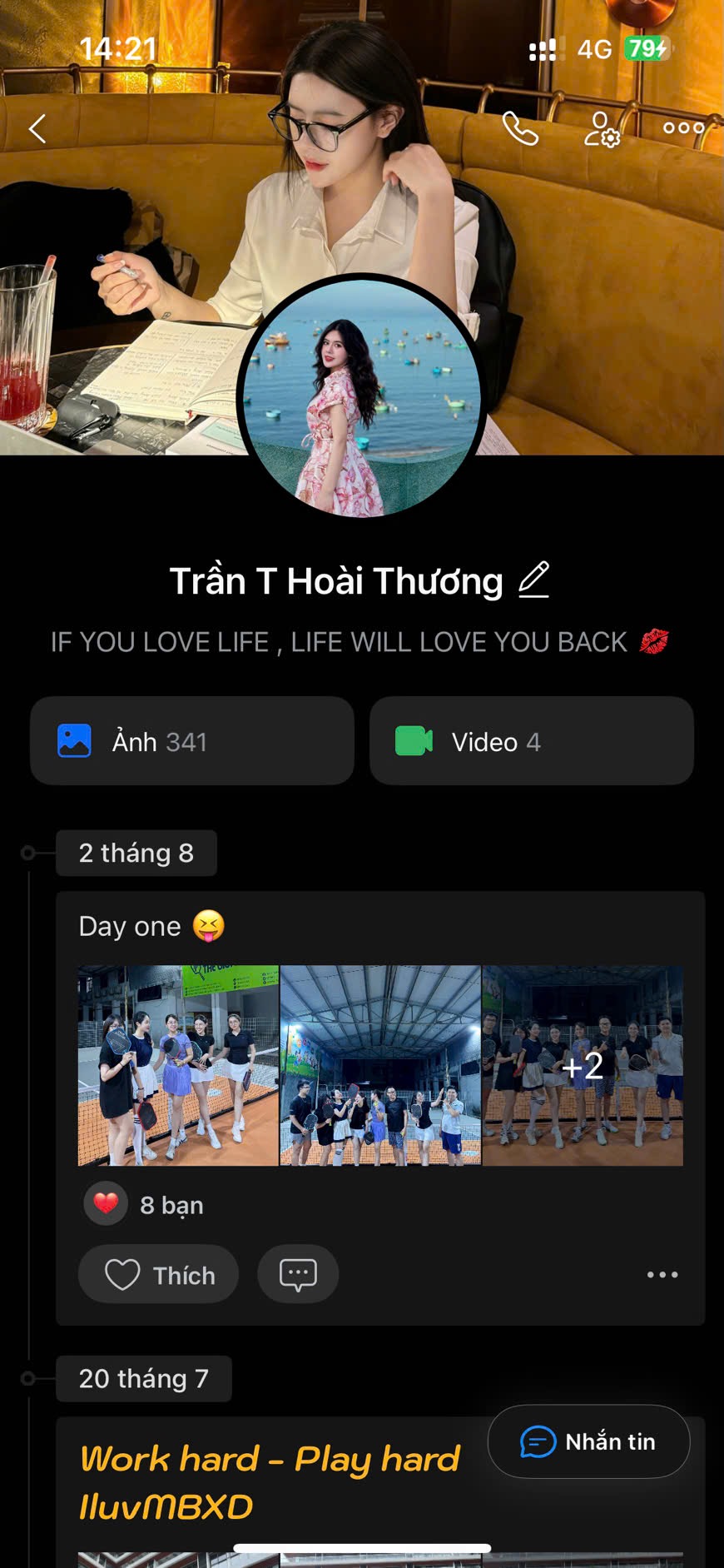Like the Day one post with Thích
The width and height of the screenshot is (724, 1568).
(x=159, y=1274)
